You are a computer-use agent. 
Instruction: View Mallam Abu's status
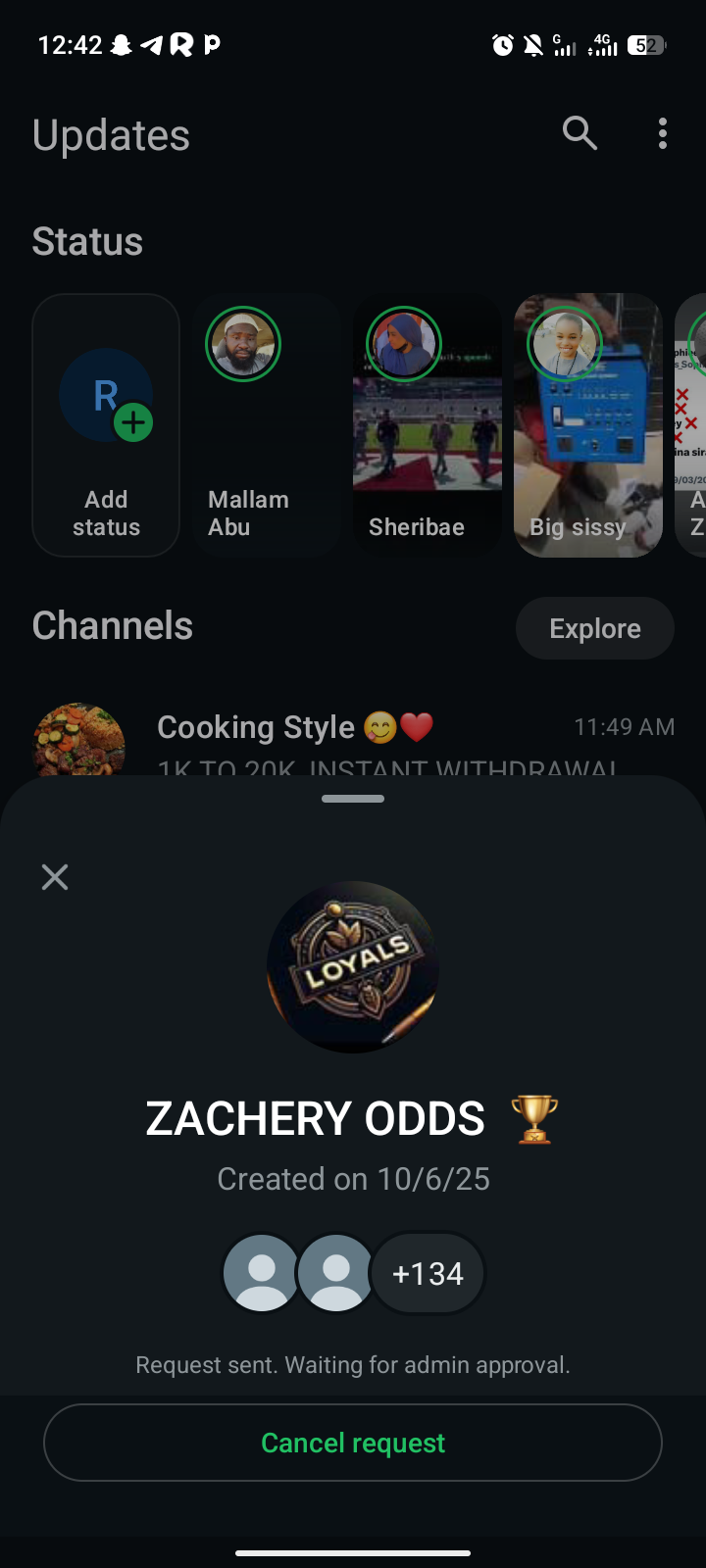[x=267, y=425]
